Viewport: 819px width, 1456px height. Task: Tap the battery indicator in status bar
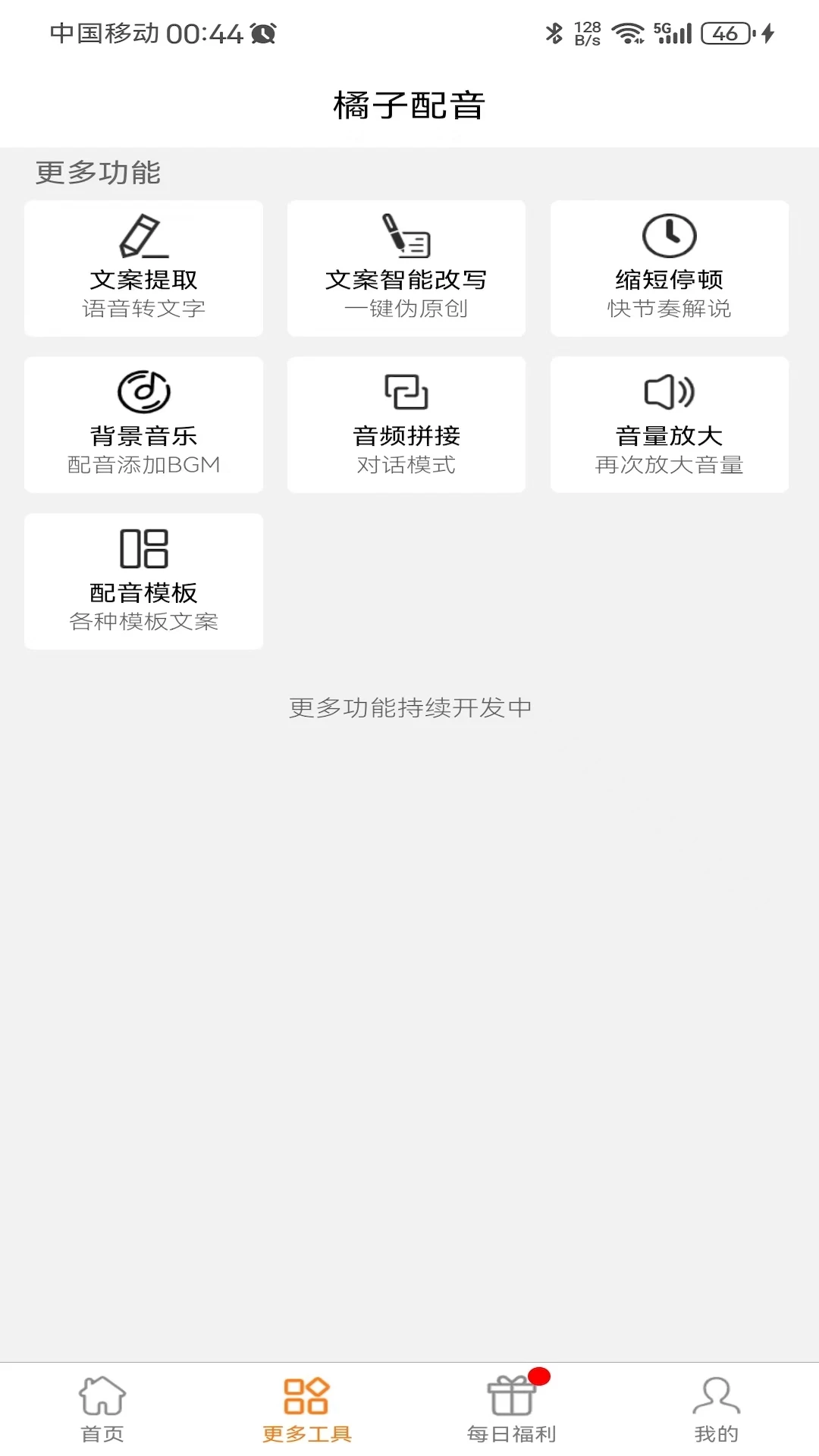(726, 32)
